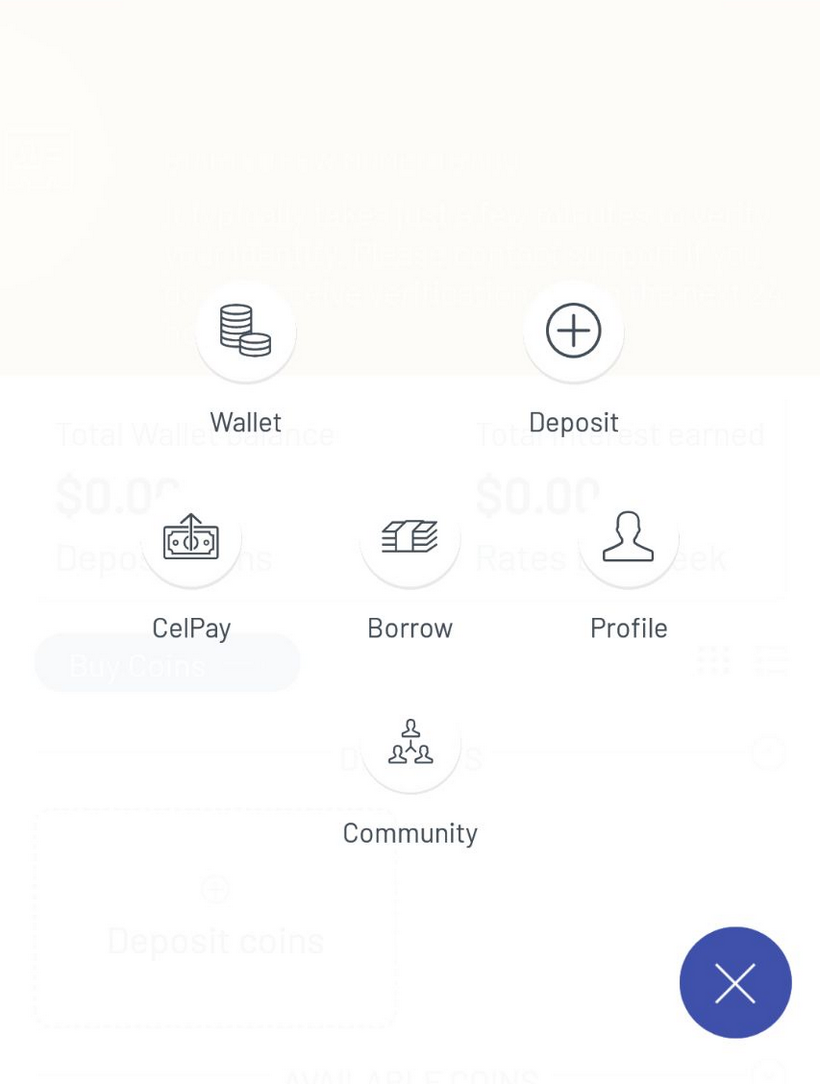820x1084 pixels.
Task: Go to CelPay
Action: point(191,538)
